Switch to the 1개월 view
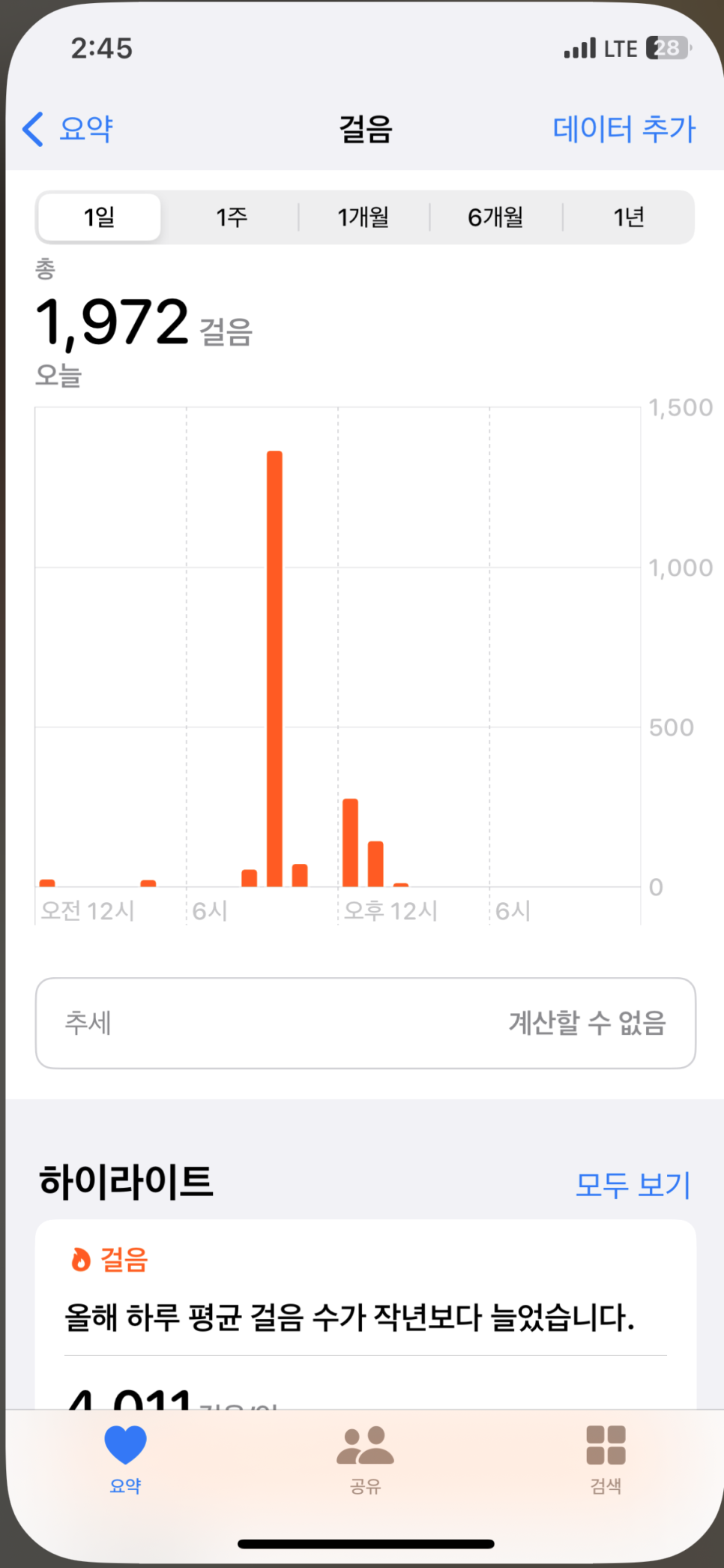724x1568 pixels. (x=363, y=217)
